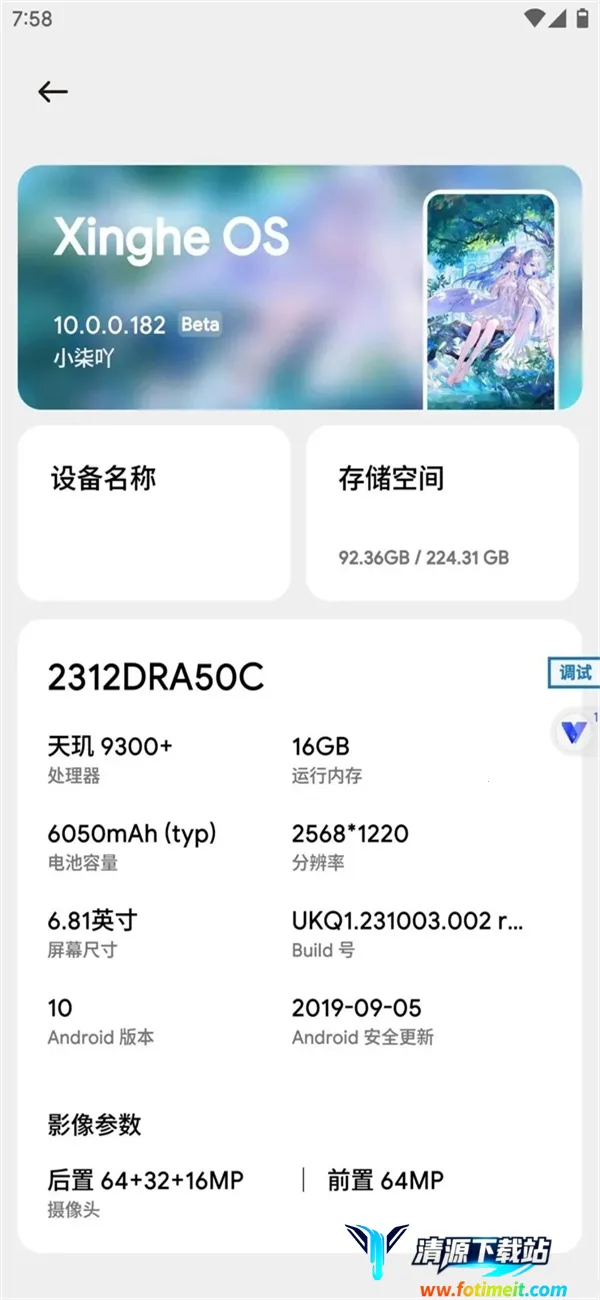The height and width of the screenshot is (1300, 600).
Task: Tap the Build 号 entry
Action: pos(407,934)
